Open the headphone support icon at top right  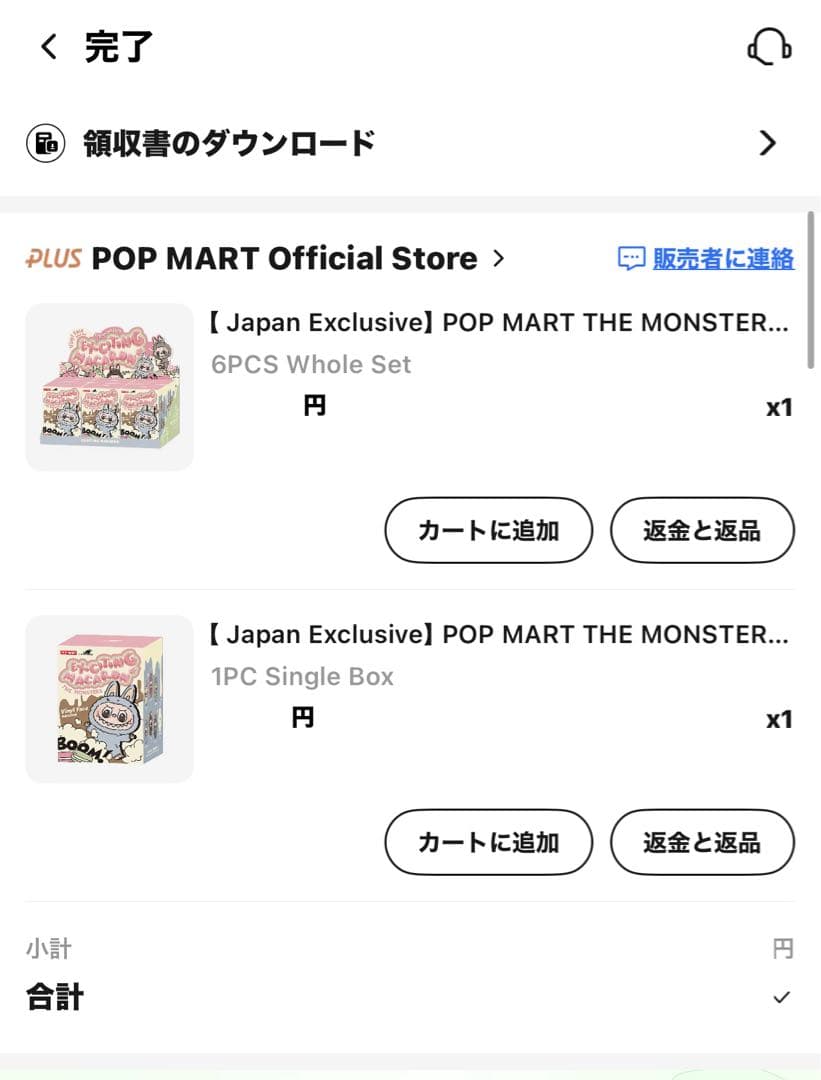point(769,46)
